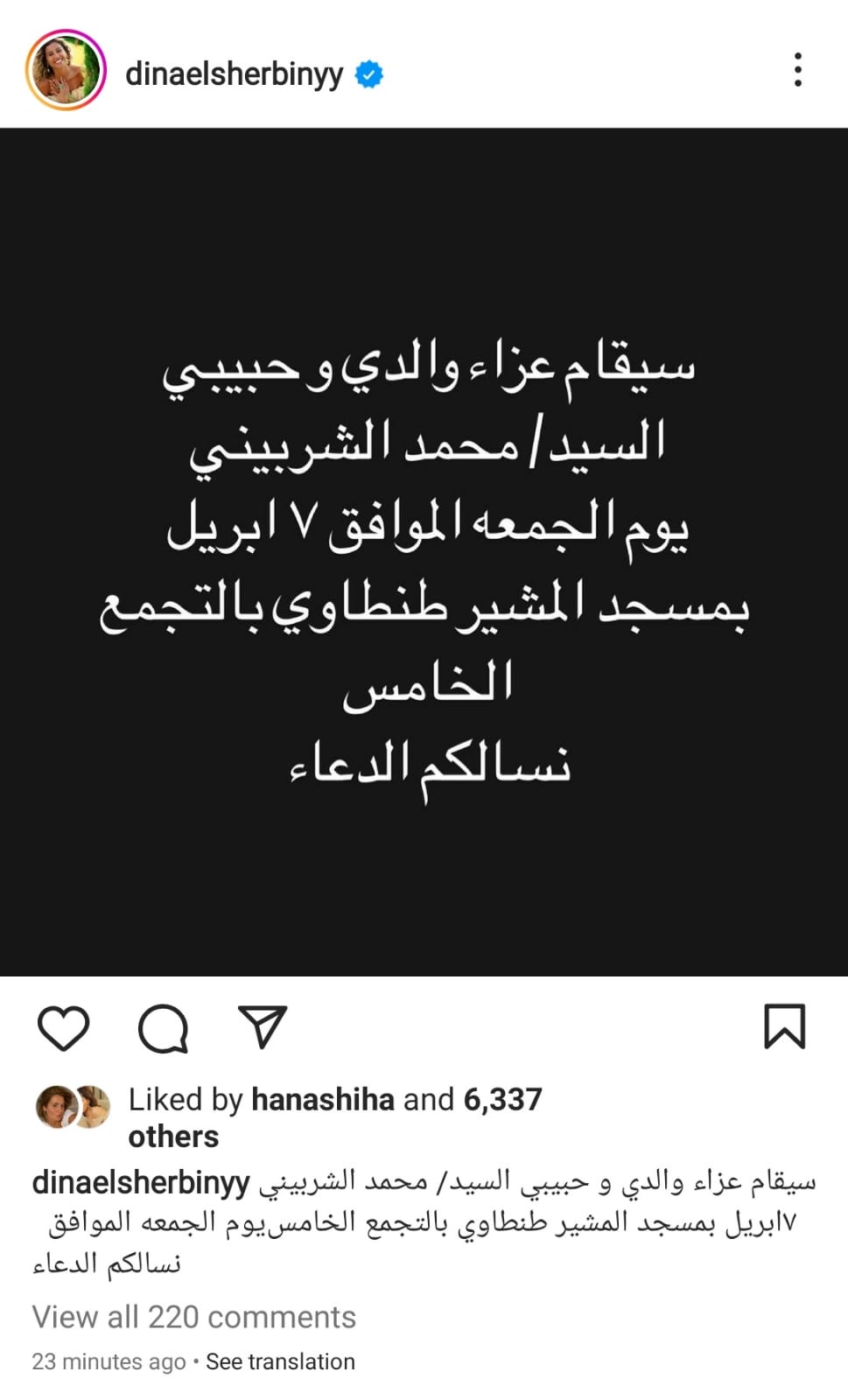The height and width of the screenshot is (1400, 848).
Task: View the 6,337 others who liked
Action: [502, 1100]
